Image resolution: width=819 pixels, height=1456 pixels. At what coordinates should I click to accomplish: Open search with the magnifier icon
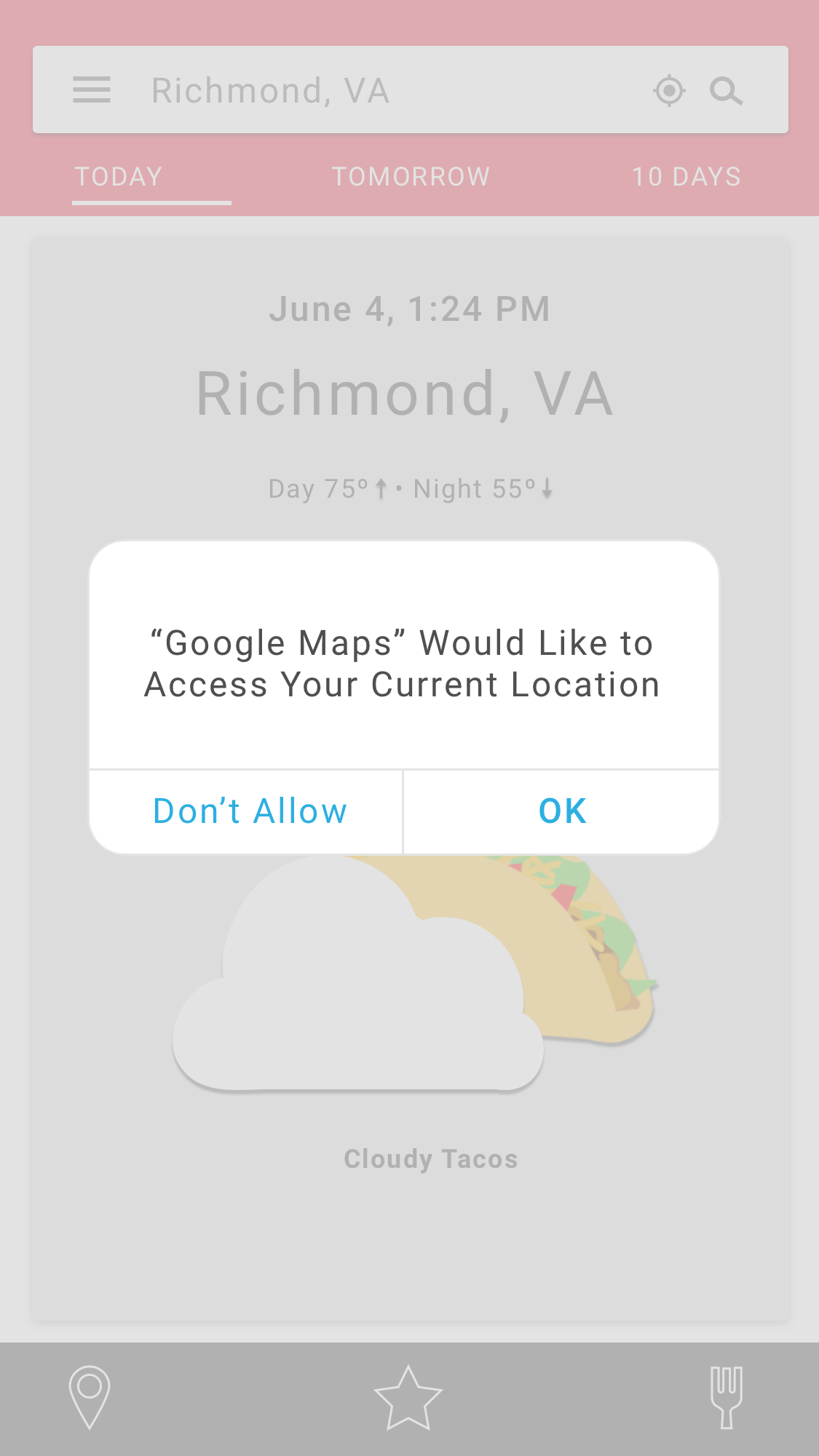(x=726, y=91)
